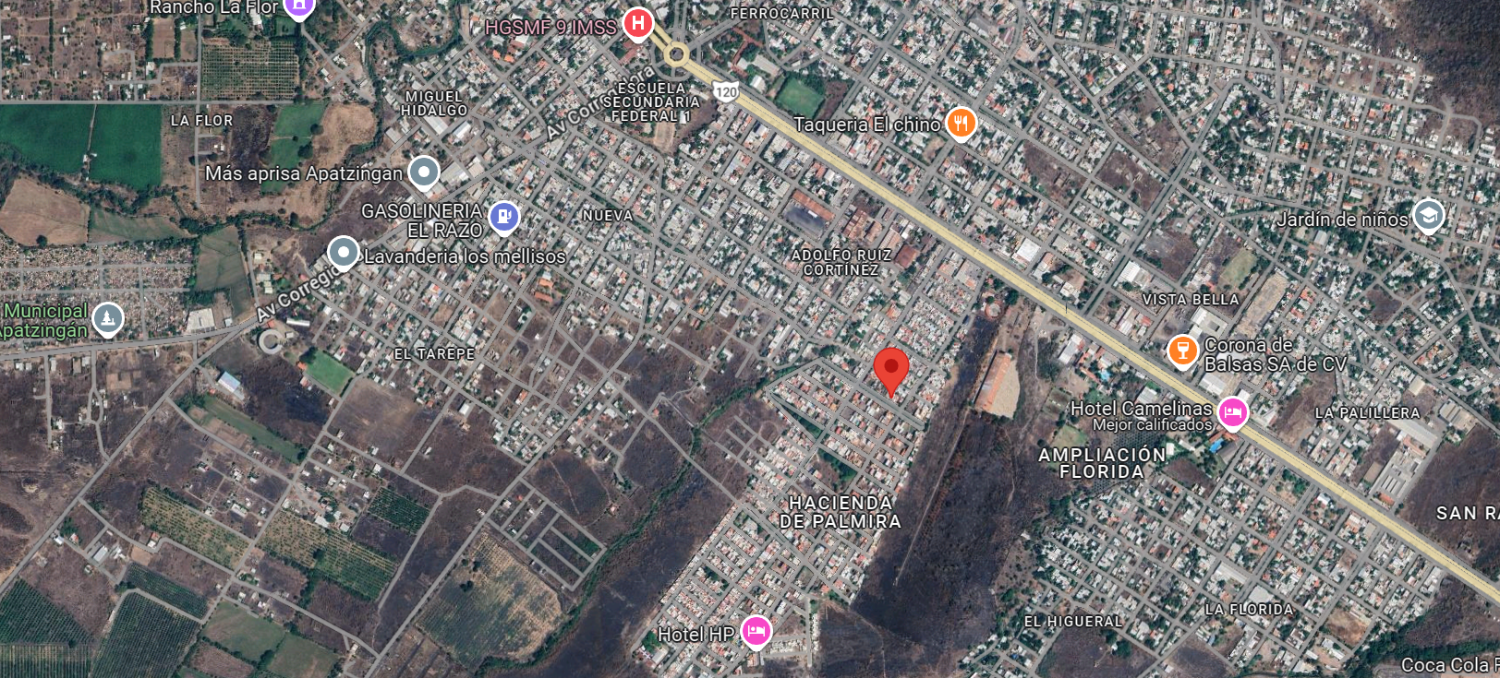Tap the red dropped location pin
The image size is (1500, 678).
pyautogui.click(x=891, y=371)
